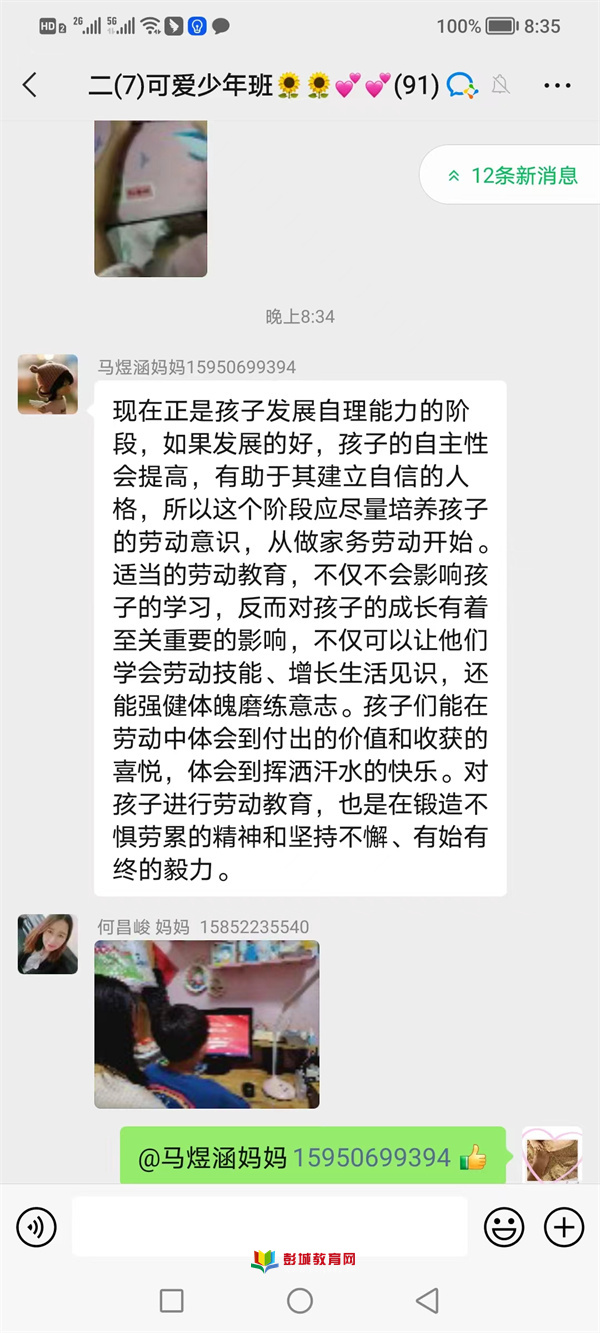This screenshot has width=600, height=1333.
Task: View the photo sent by 何昌峻妈妈
Action: pyautogui.click(x=207, y=1024)
